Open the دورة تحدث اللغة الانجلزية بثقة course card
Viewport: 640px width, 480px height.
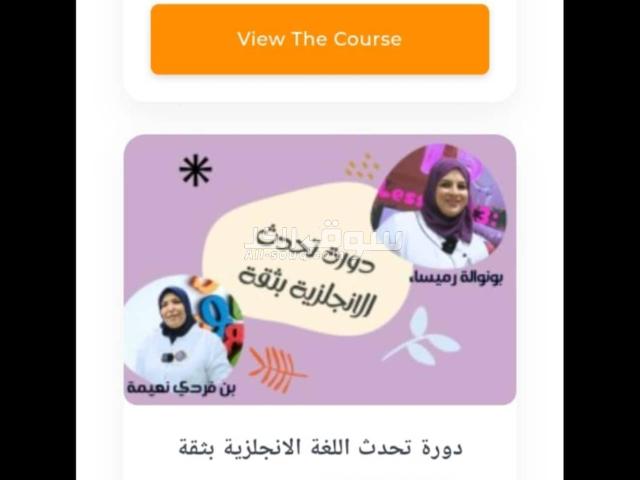click(x=320, y=270)
